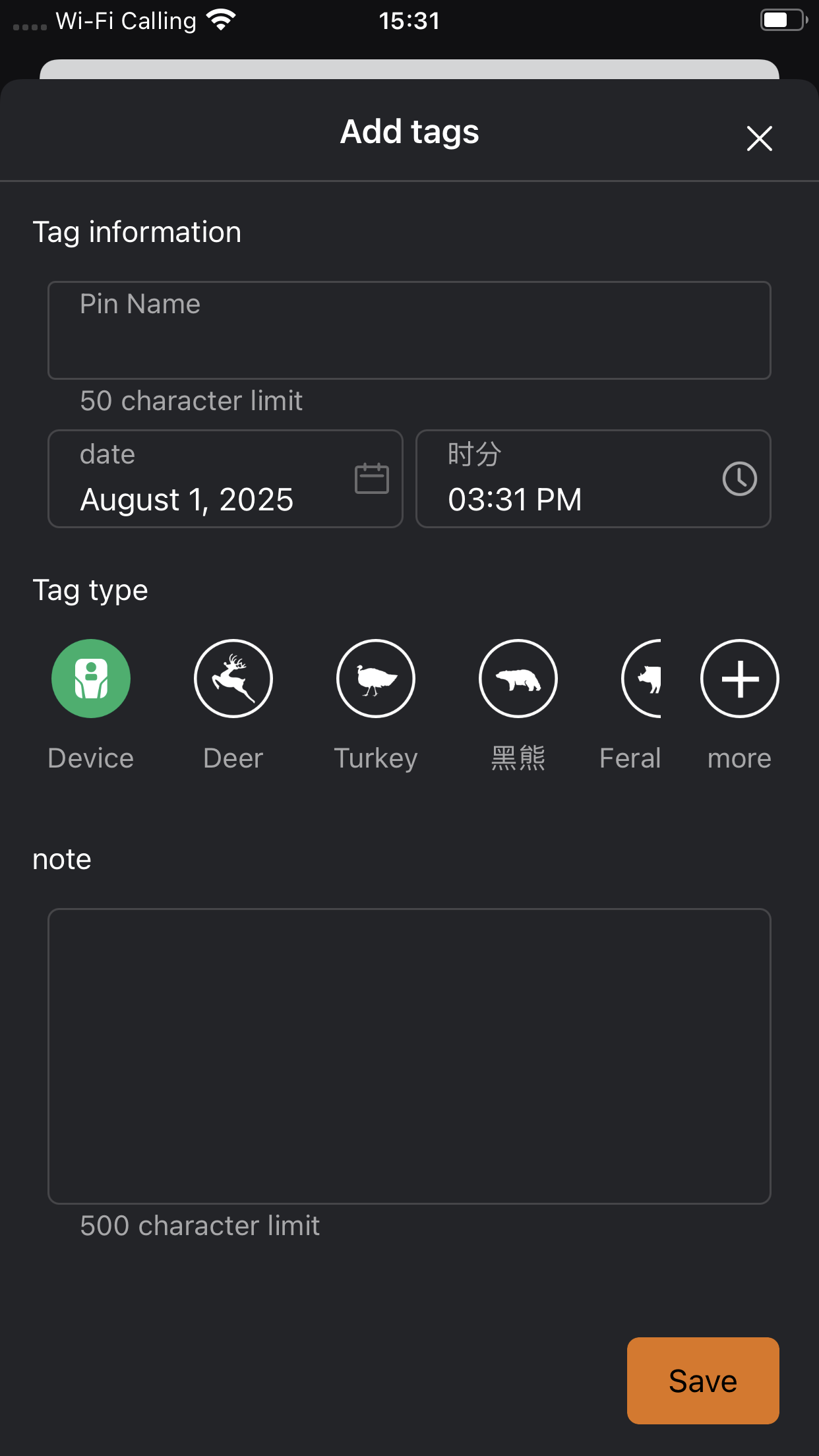Focus the note text area
The image size is (819, 1456).
pyautogui.click(x=409, y=1056)
